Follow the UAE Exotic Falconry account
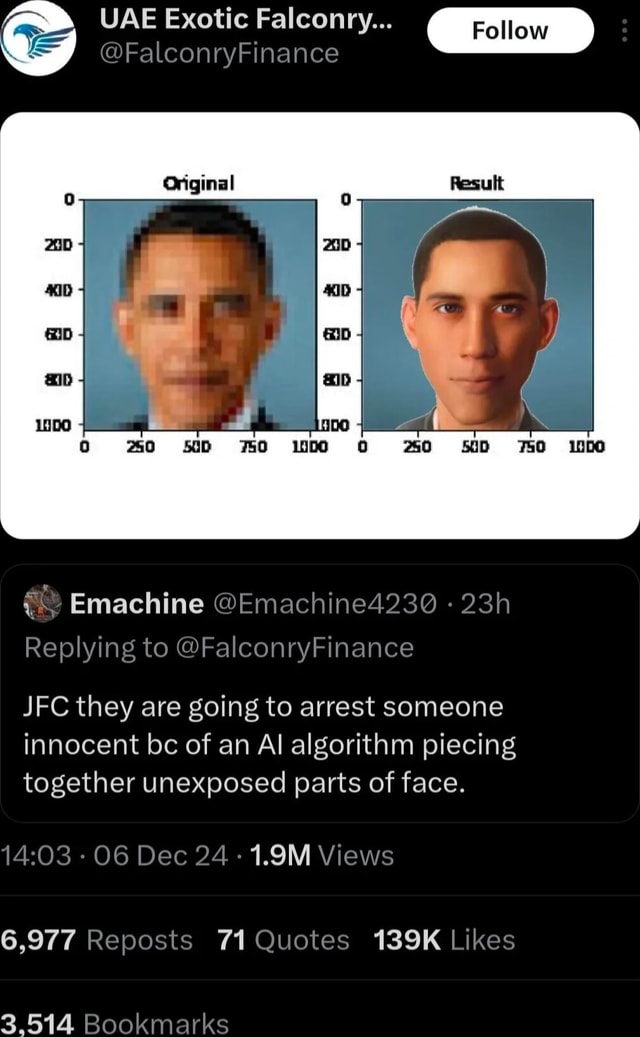 coord(510,30)
